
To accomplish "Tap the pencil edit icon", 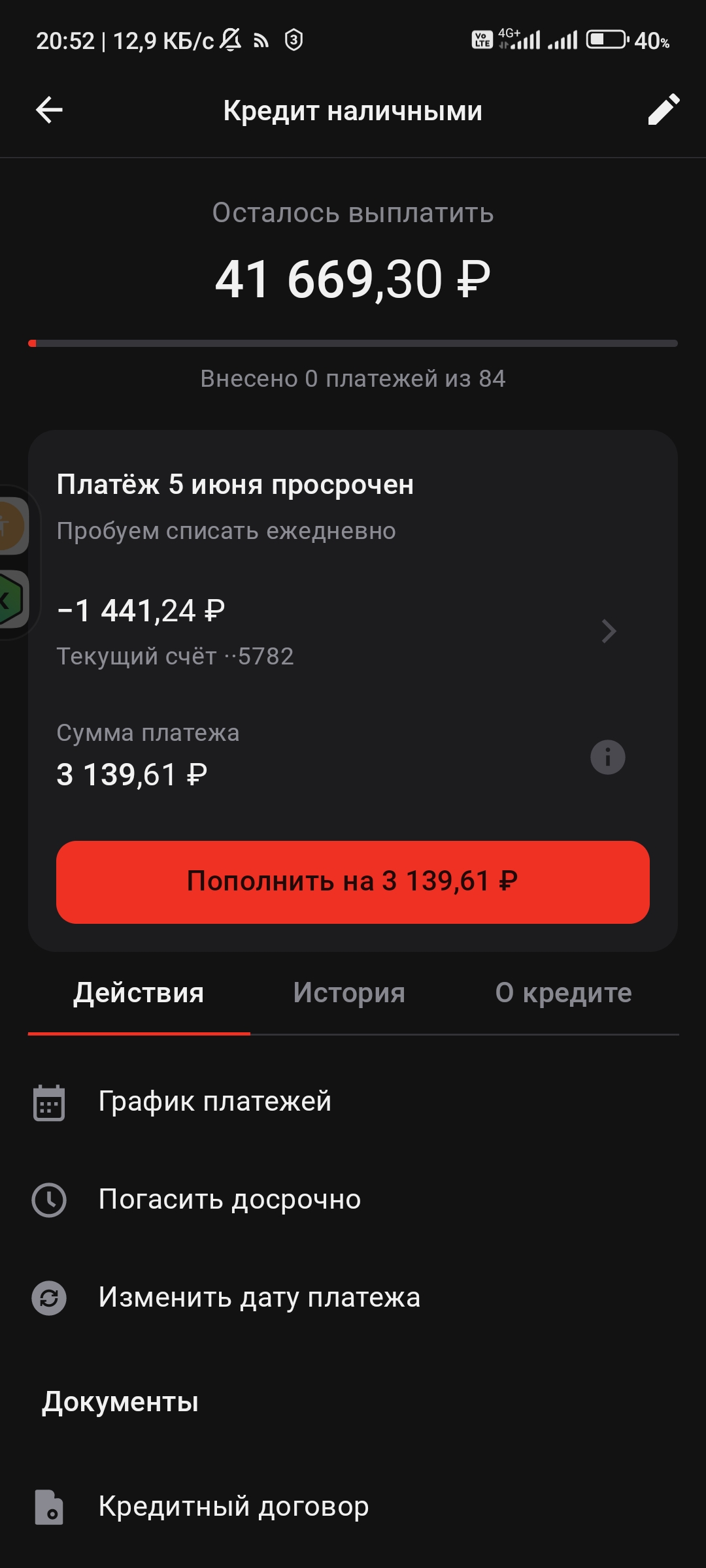I will [x=664, y=109].
